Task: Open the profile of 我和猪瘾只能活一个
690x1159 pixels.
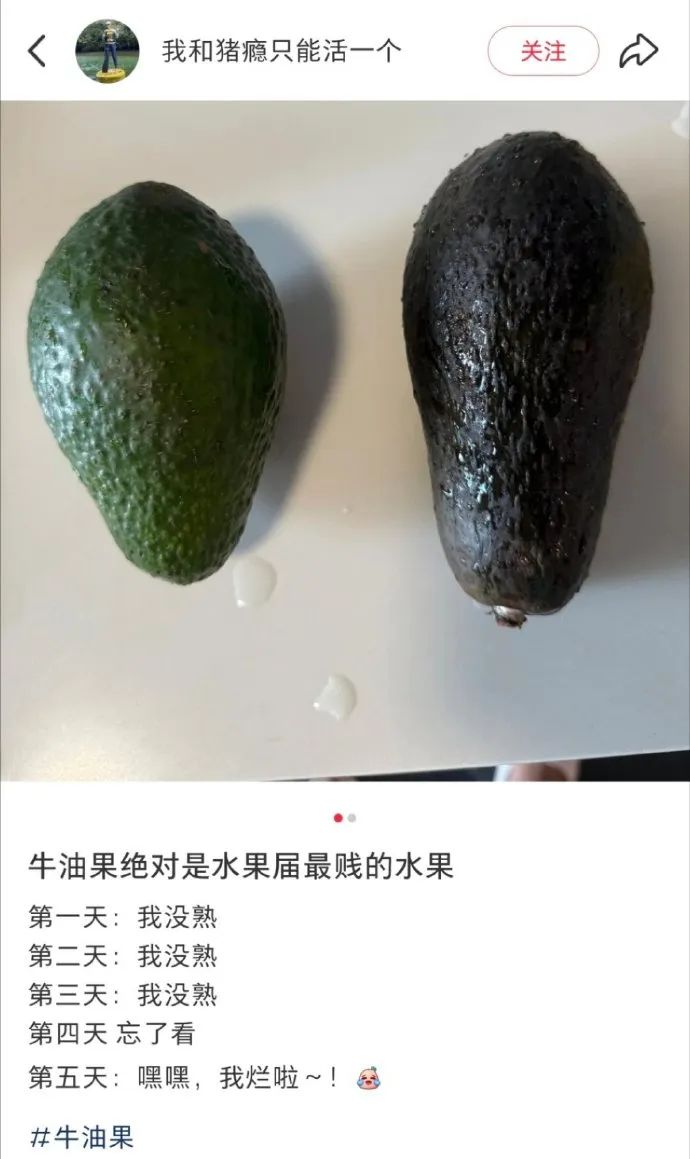Action: 282,51
